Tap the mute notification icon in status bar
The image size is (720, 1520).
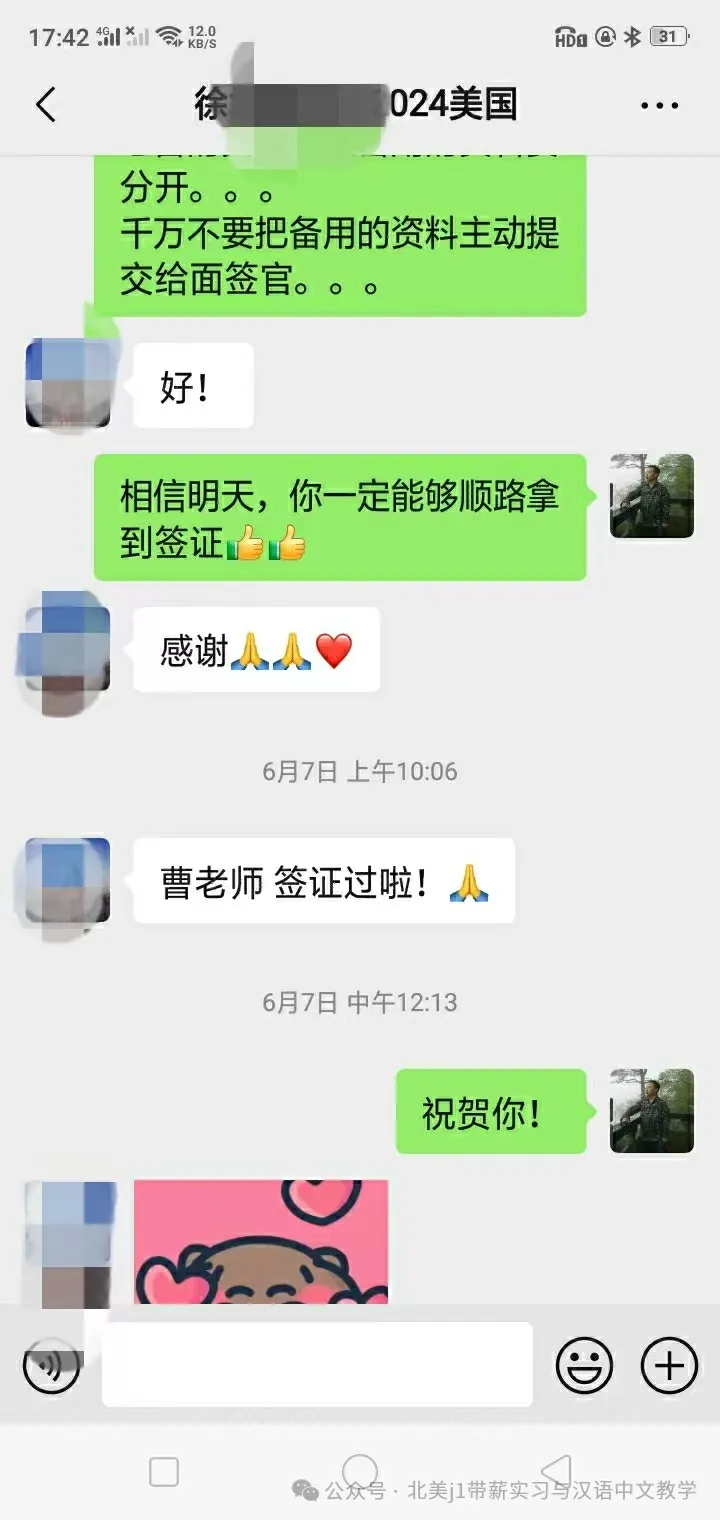(x=602, y=36)
